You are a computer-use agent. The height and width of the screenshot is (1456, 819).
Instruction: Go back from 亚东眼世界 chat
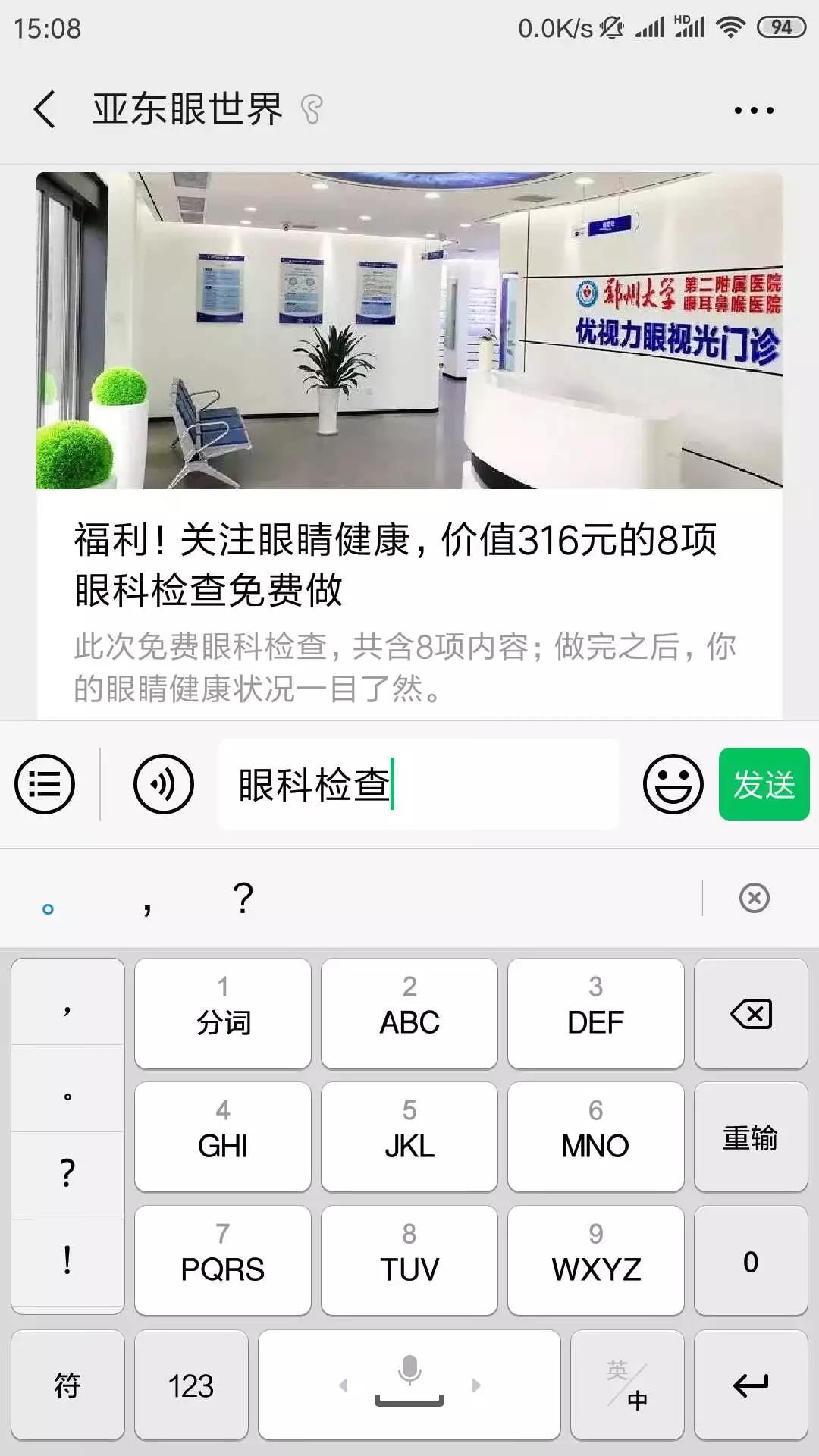point(45,109)
